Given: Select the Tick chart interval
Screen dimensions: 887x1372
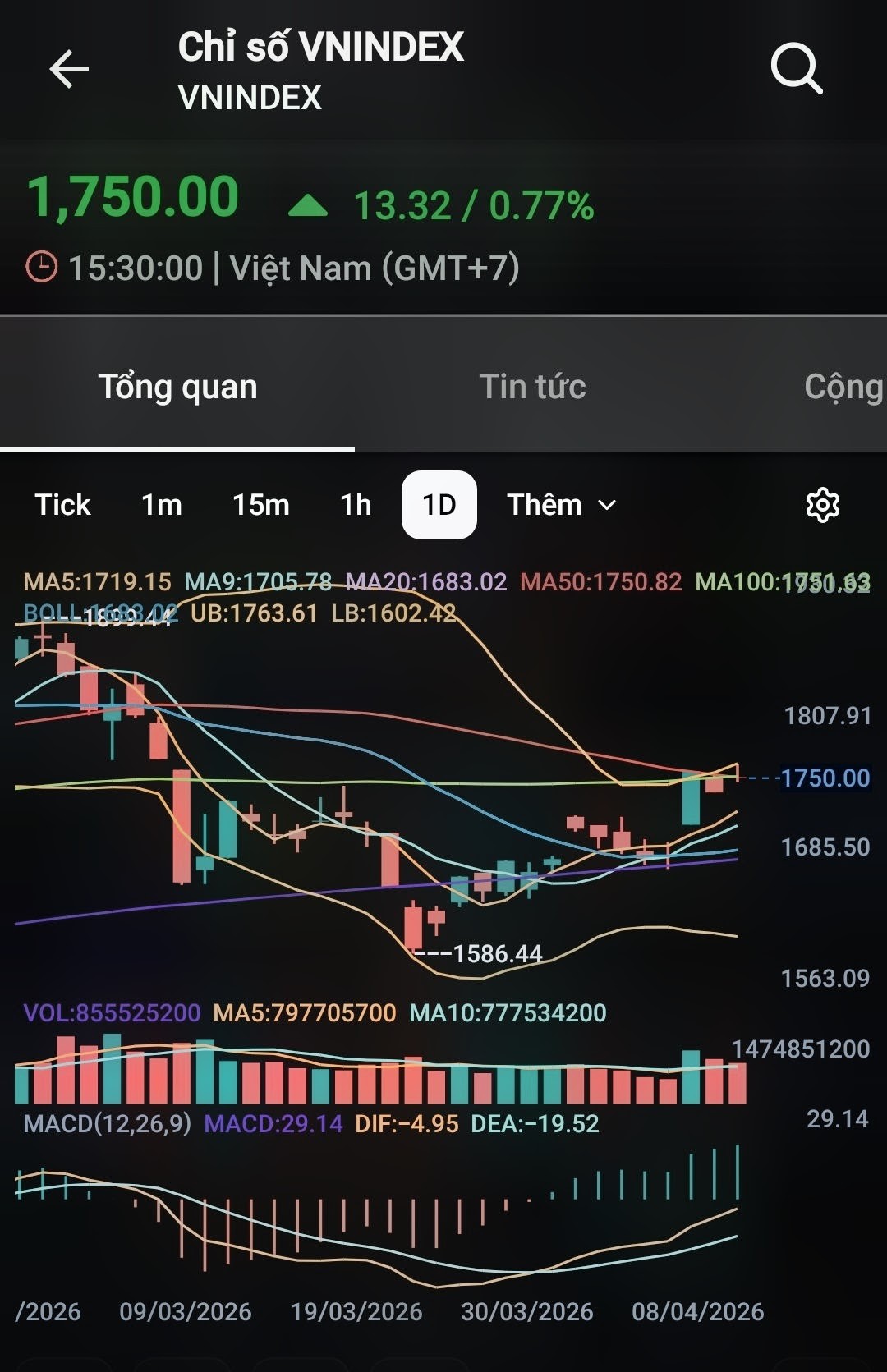Looking at the screenshot, I should click(62, 504).
